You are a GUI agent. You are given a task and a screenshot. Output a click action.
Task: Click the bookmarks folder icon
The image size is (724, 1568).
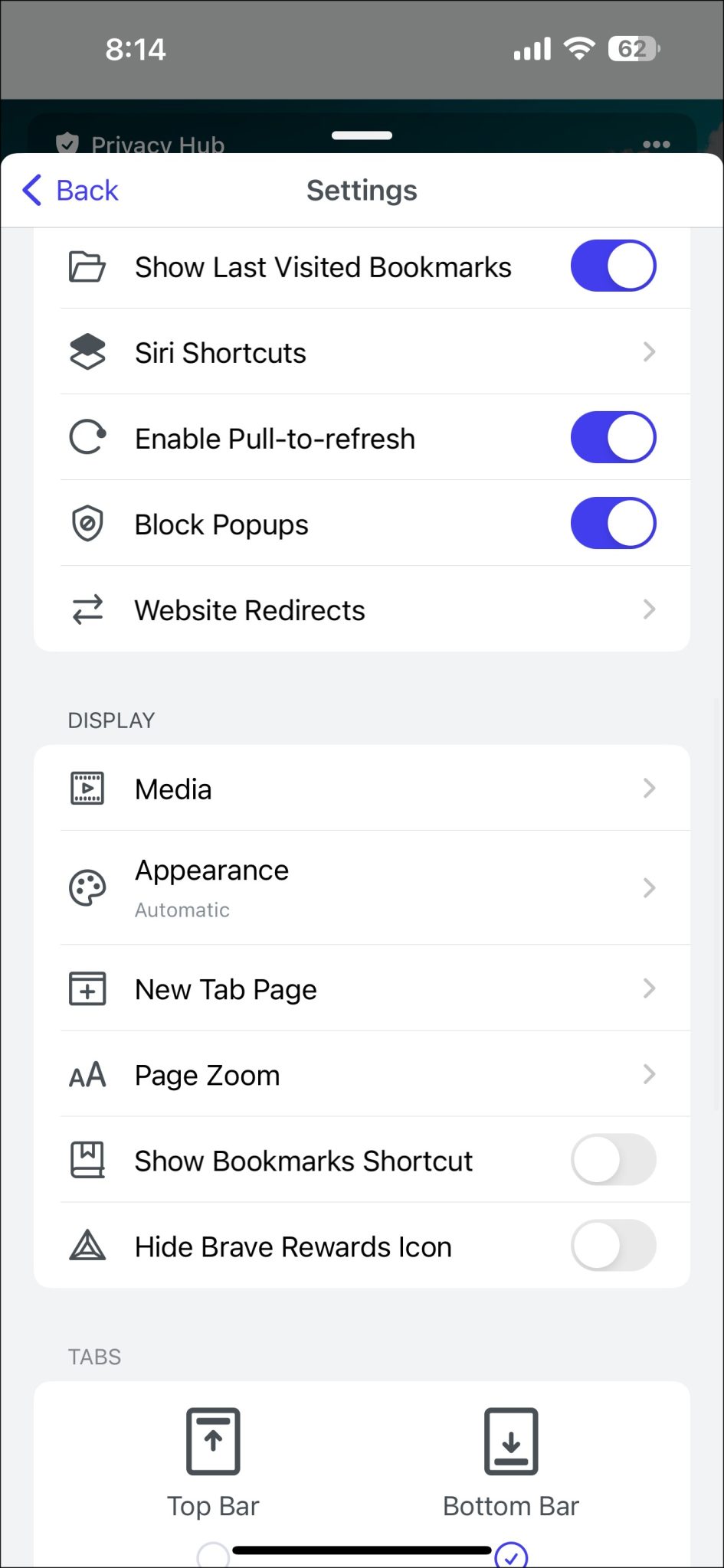(87, 266)
